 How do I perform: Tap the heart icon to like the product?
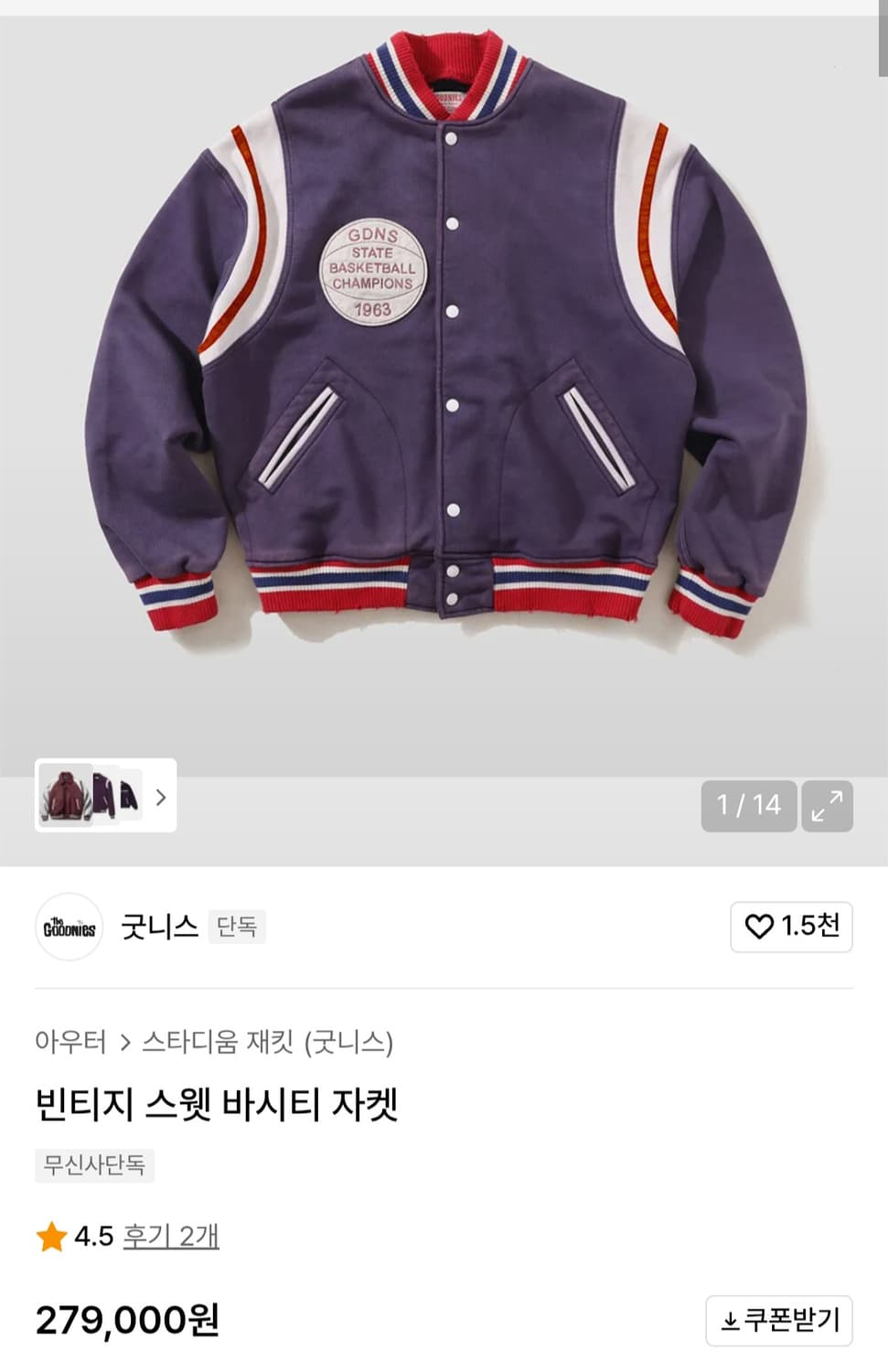(760, 927)
